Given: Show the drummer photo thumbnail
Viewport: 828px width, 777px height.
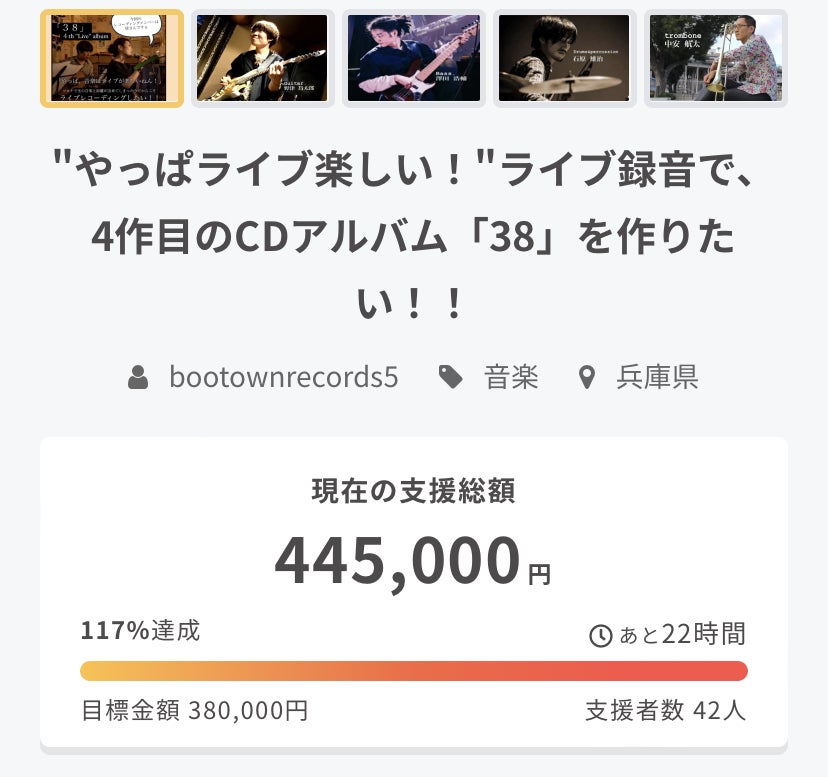Looking at the screenshot, I should (564, 58).
